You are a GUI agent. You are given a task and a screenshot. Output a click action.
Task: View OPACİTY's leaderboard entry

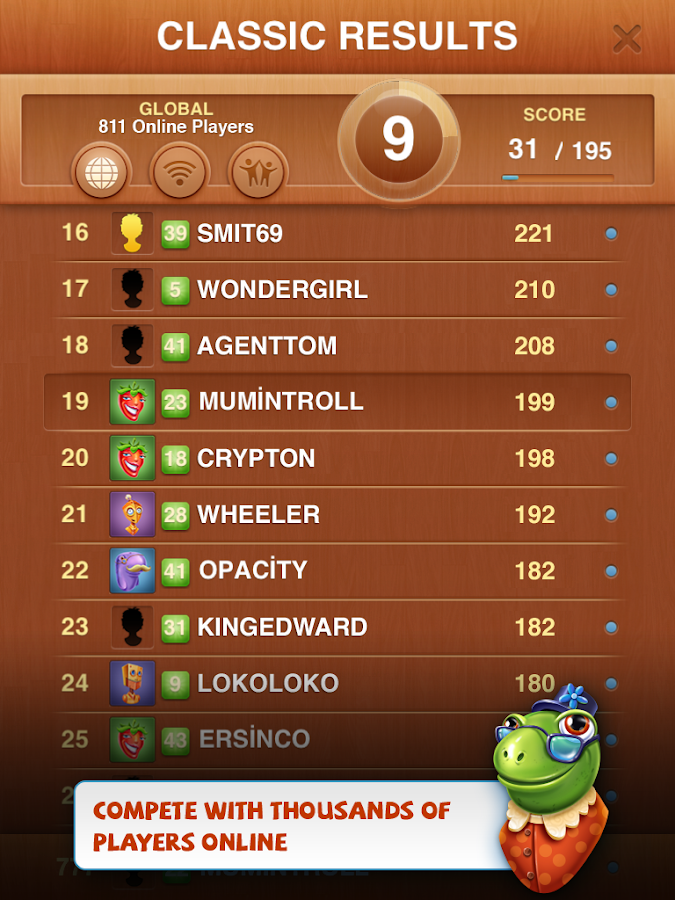(x=337, y=570)
